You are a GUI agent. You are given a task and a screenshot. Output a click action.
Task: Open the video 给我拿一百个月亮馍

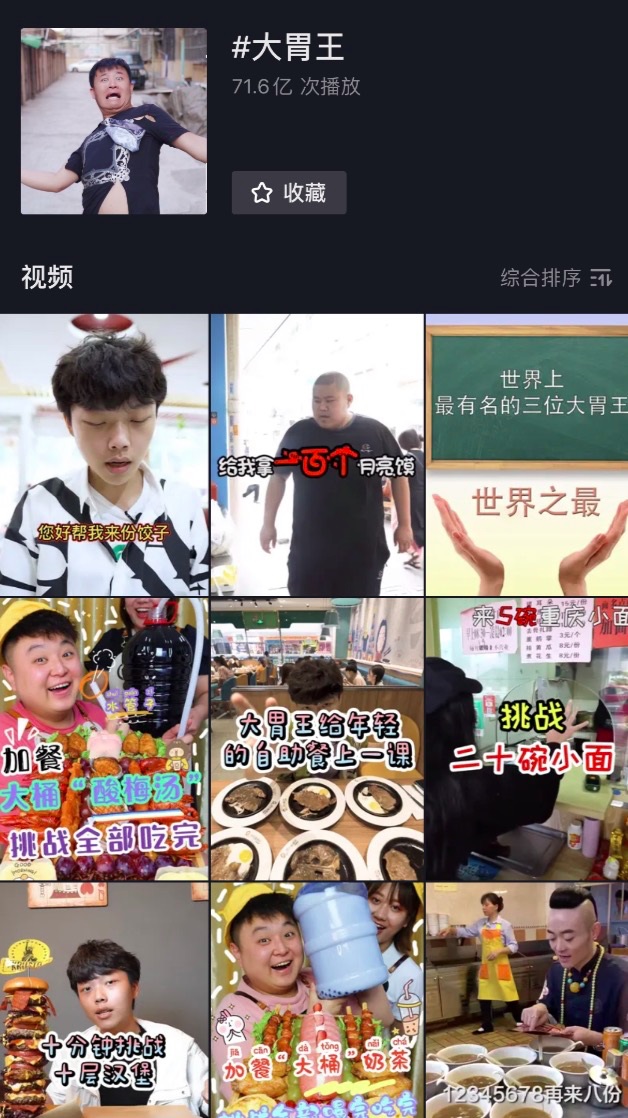(317, 455)
